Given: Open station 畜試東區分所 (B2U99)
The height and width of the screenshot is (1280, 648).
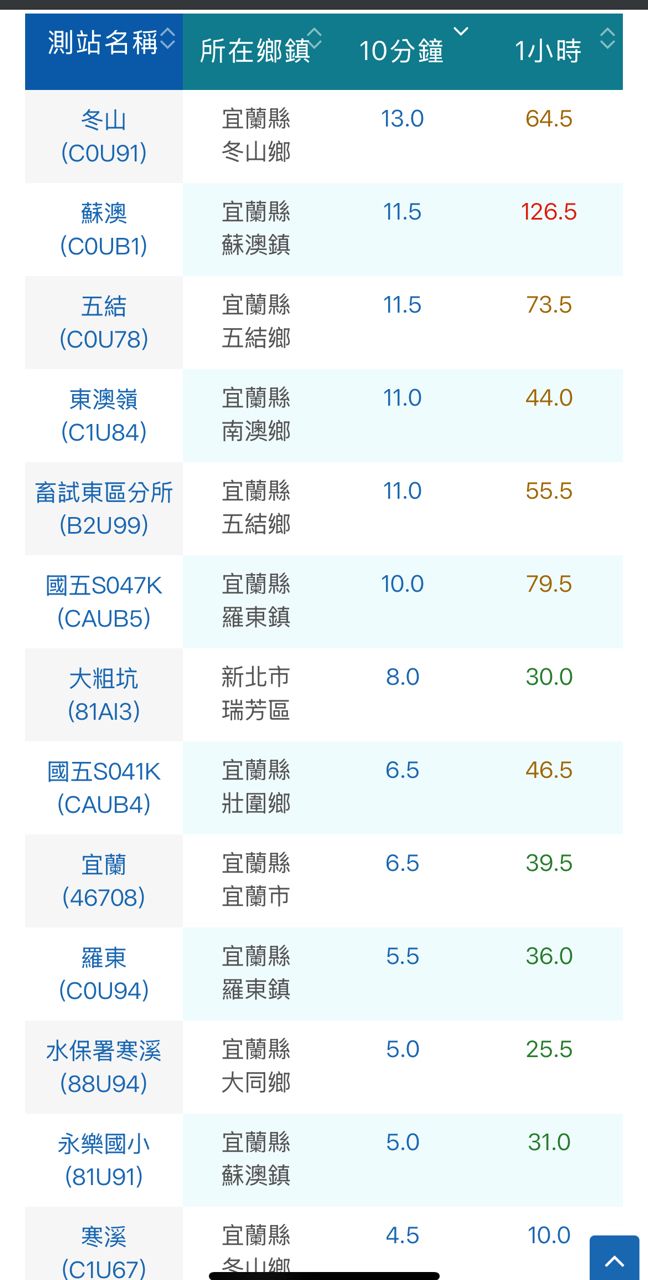Looking at the screenshot, I should point(104,508).
